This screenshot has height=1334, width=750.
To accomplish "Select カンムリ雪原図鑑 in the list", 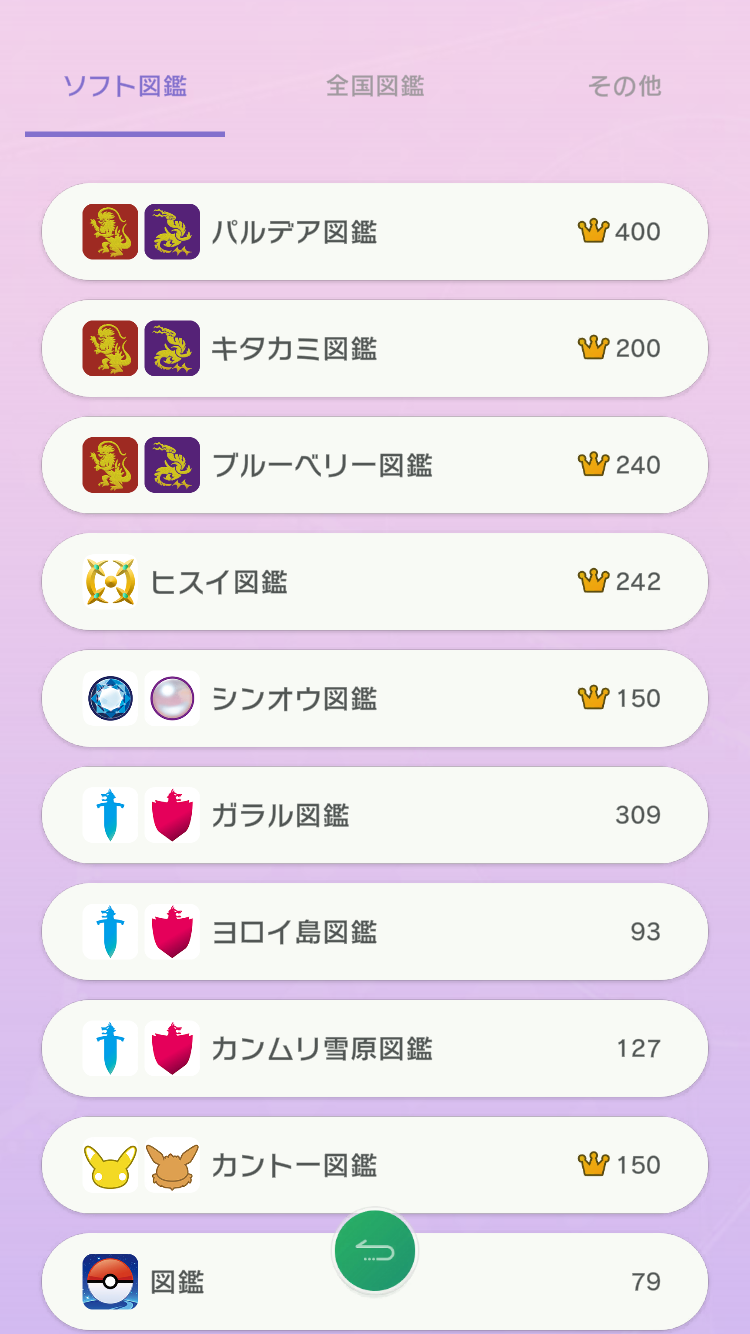I will point(375,1048).
